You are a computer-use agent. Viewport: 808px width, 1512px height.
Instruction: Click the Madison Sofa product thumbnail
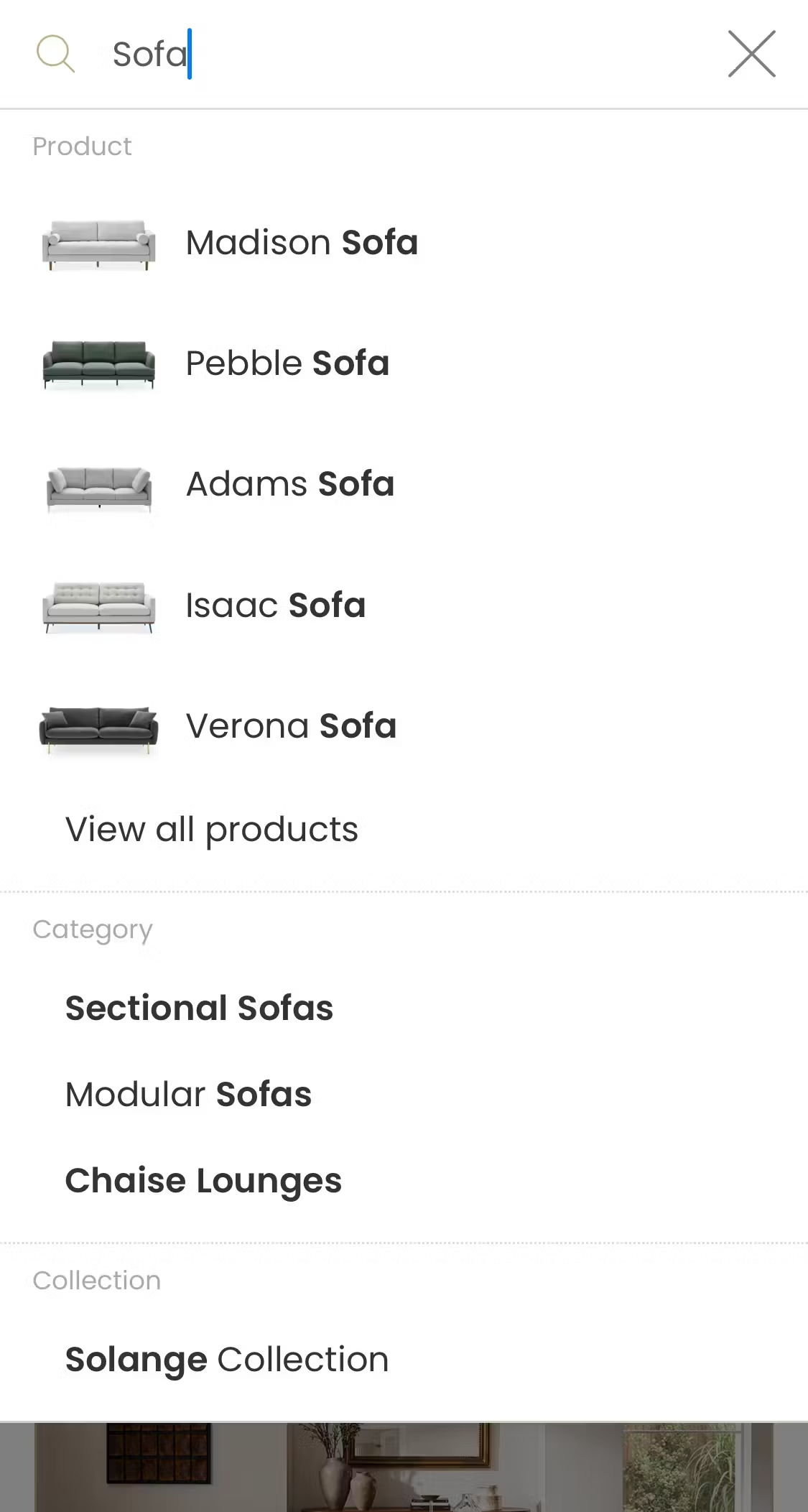(98, 243)
